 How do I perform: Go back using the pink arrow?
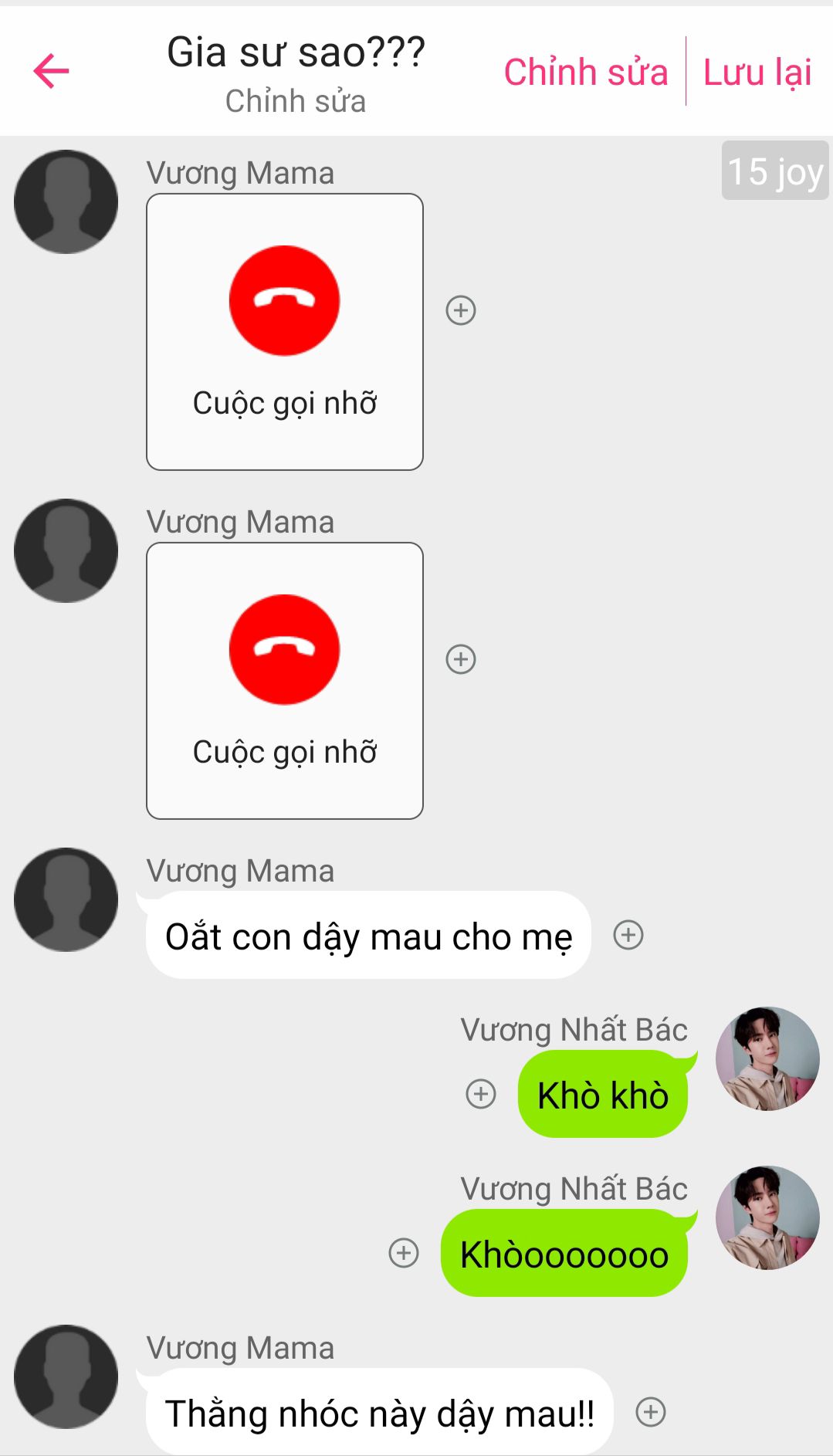pos(52,71)
